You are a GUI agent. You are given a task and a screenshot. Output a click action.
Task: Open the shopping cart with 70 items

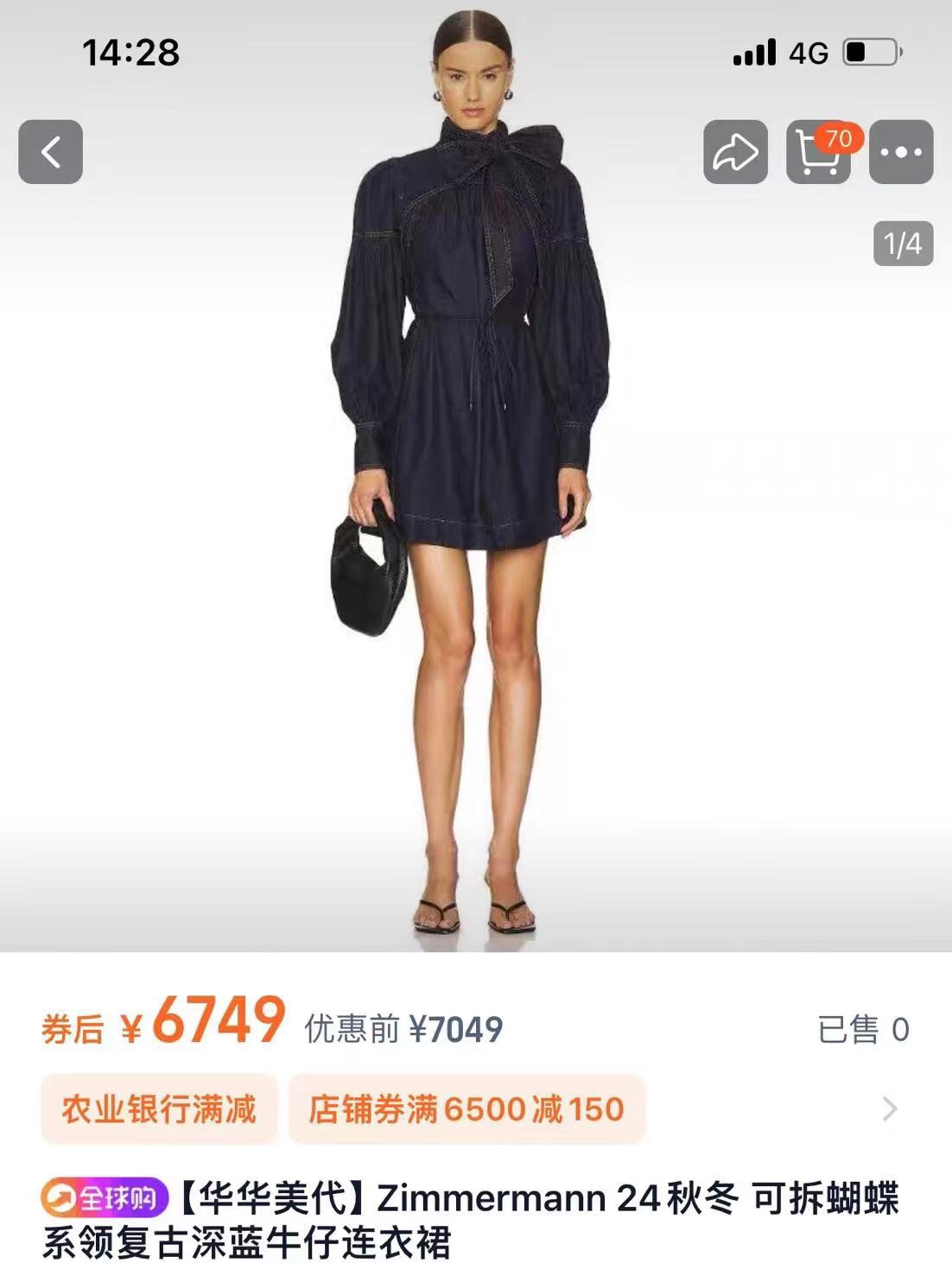point(817,152)
